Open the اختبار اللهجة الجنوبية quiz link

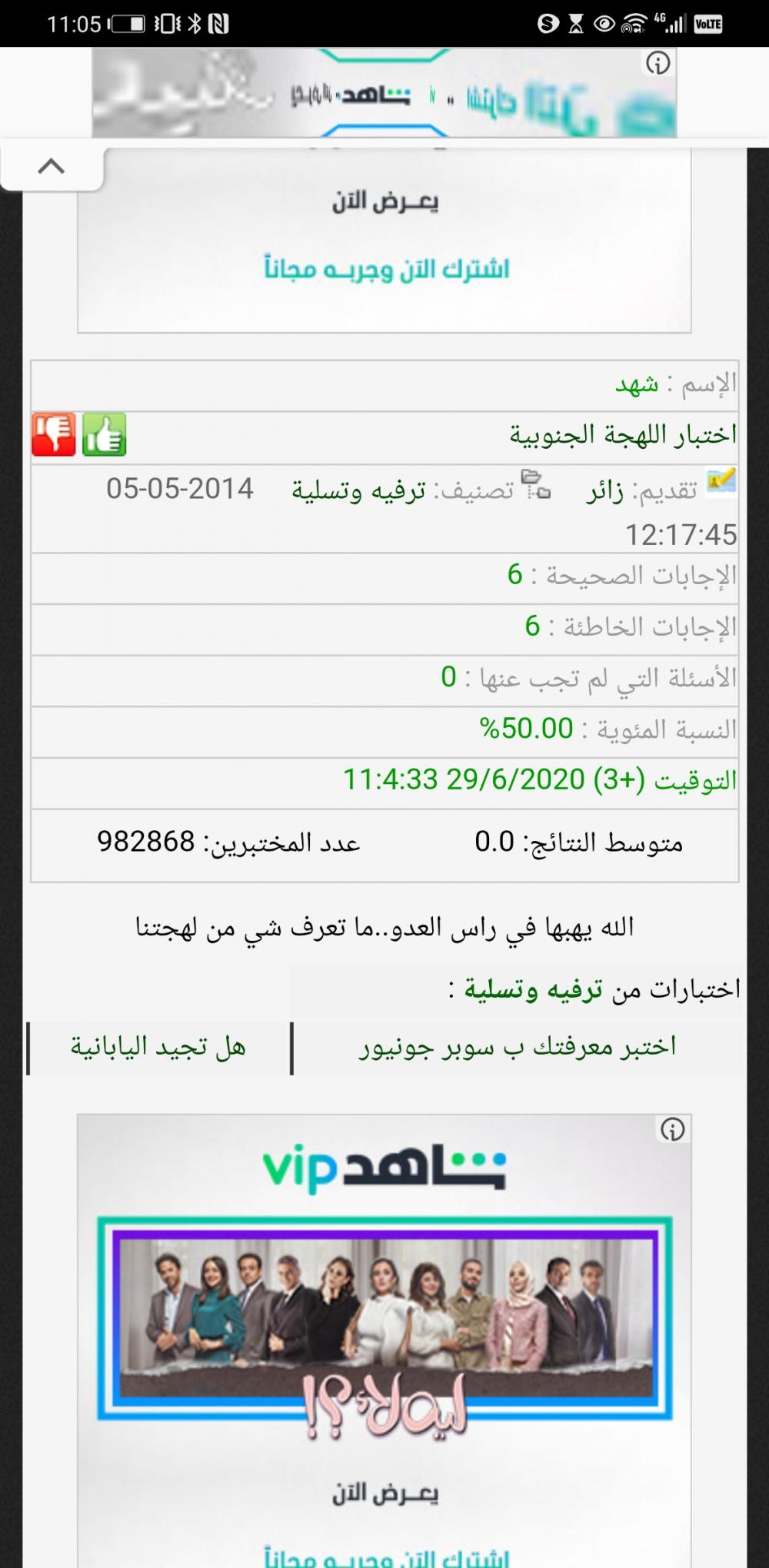click(622, 434)
